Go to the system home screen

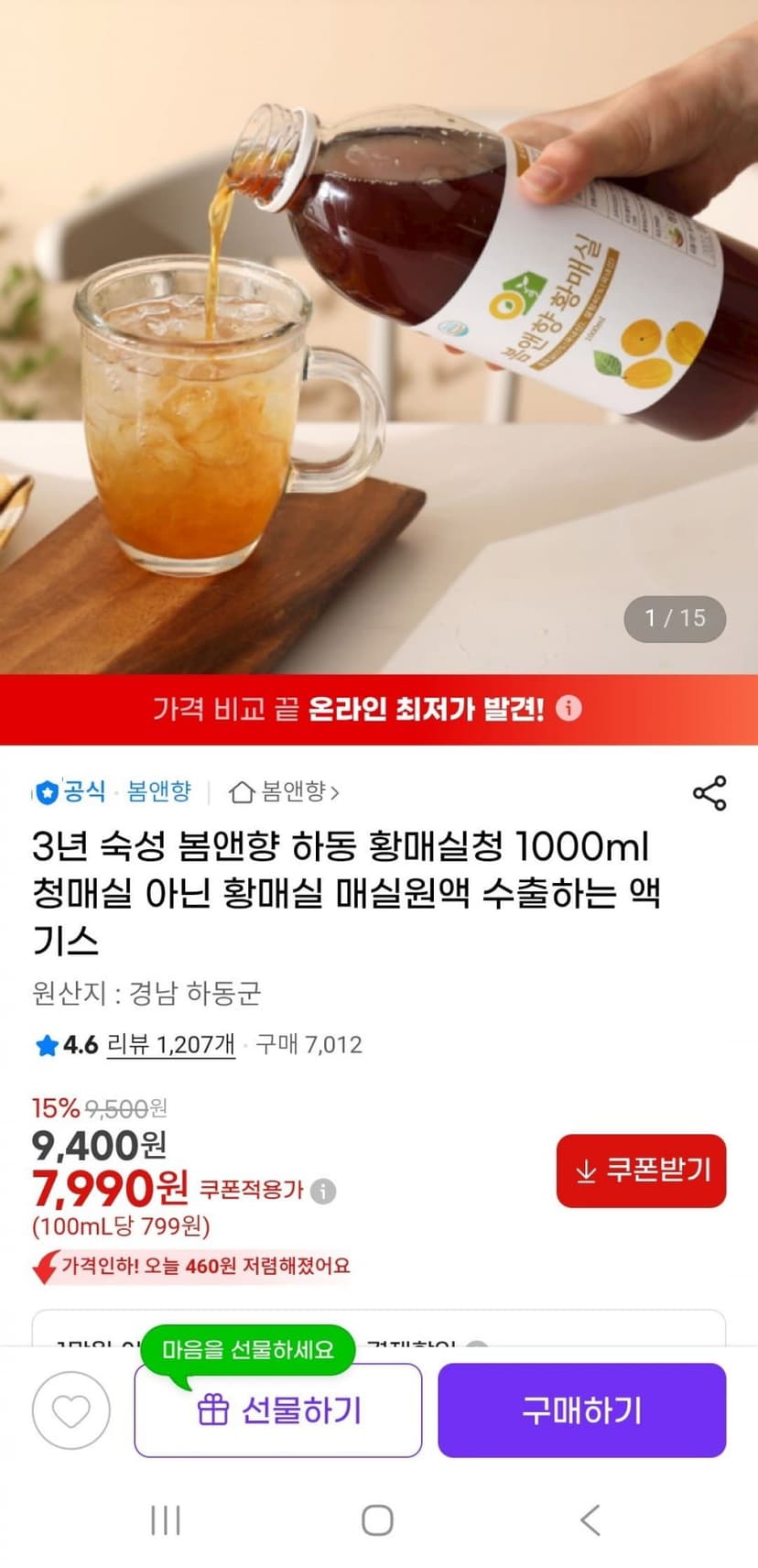pos(378,1519)
